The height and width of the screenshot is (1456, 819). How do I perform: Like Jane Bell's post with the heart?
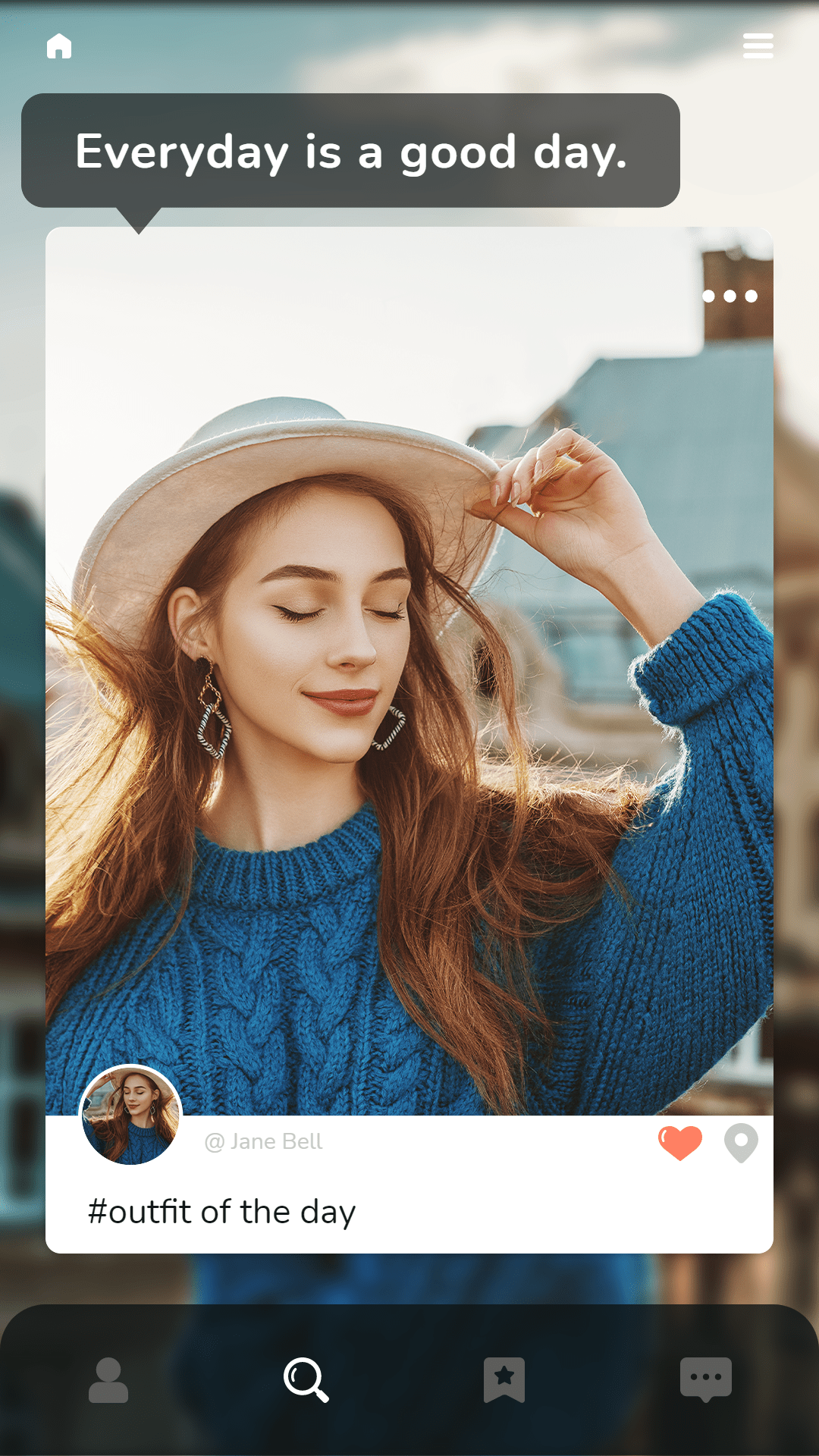click(x=680, y=1142)
